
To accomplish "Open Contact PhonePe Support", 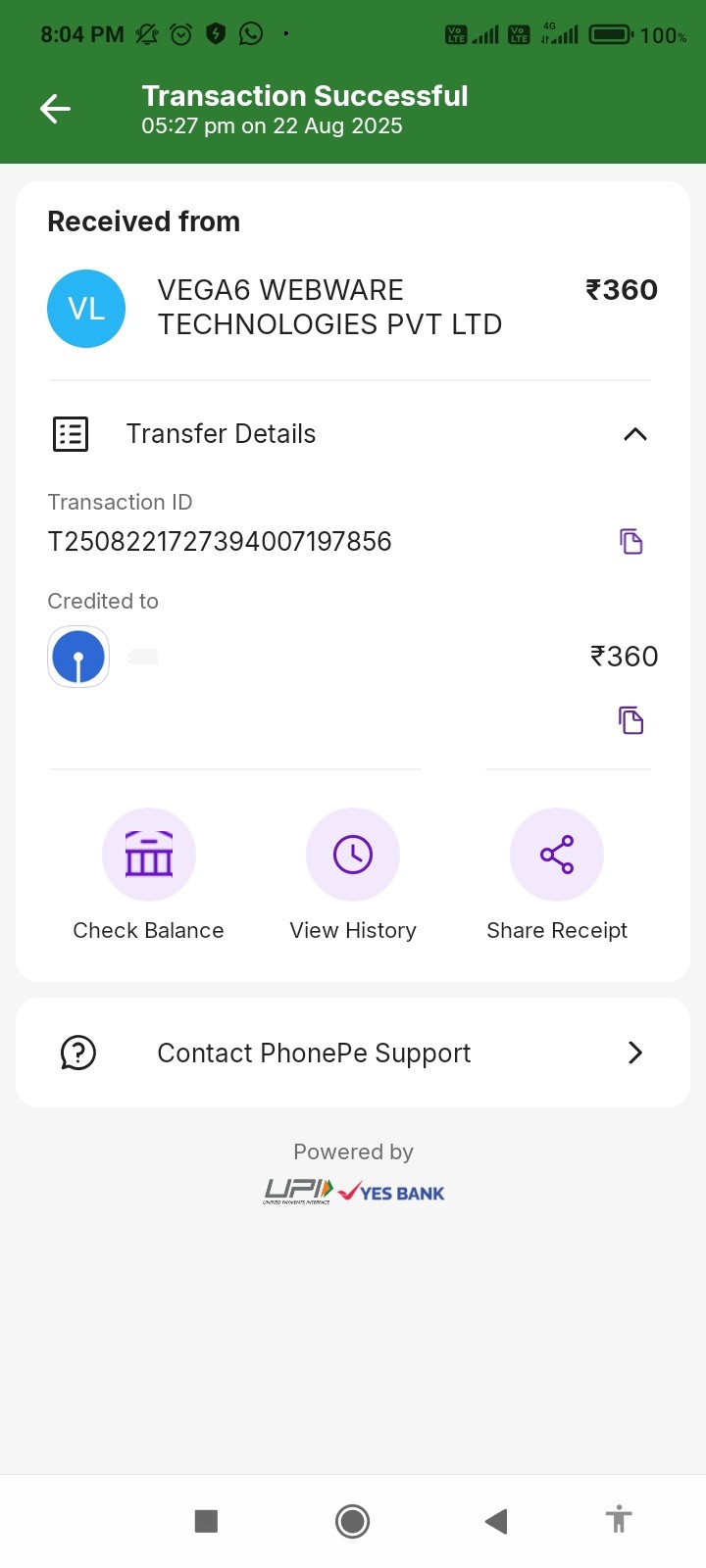I will [353, 1053].
